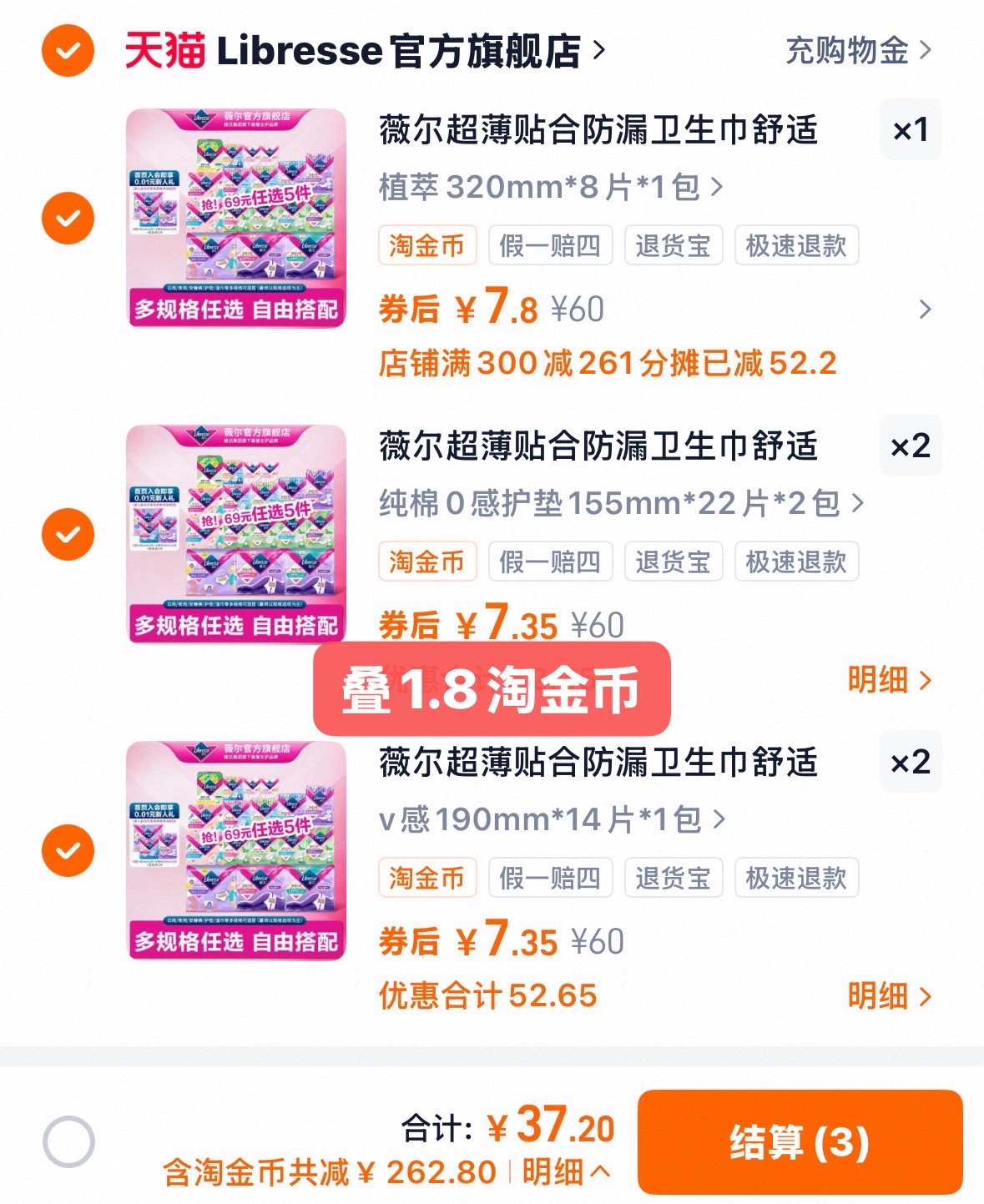Viewport: 984px width, 1204px height.
Task: Click the 极速退款 badge on second product
Action: coord(795,562)
